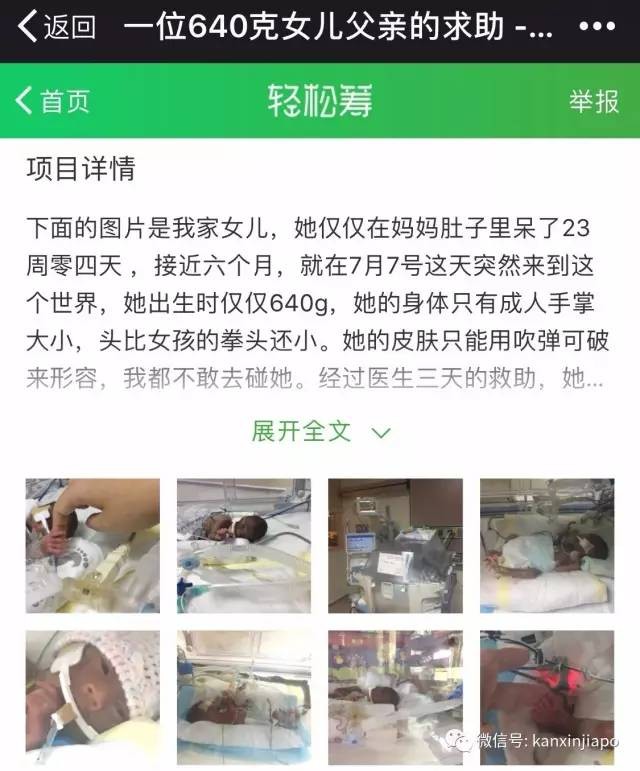Report this project via 举报
Screen dimensions: 640x771
click(x=594, y=101)
